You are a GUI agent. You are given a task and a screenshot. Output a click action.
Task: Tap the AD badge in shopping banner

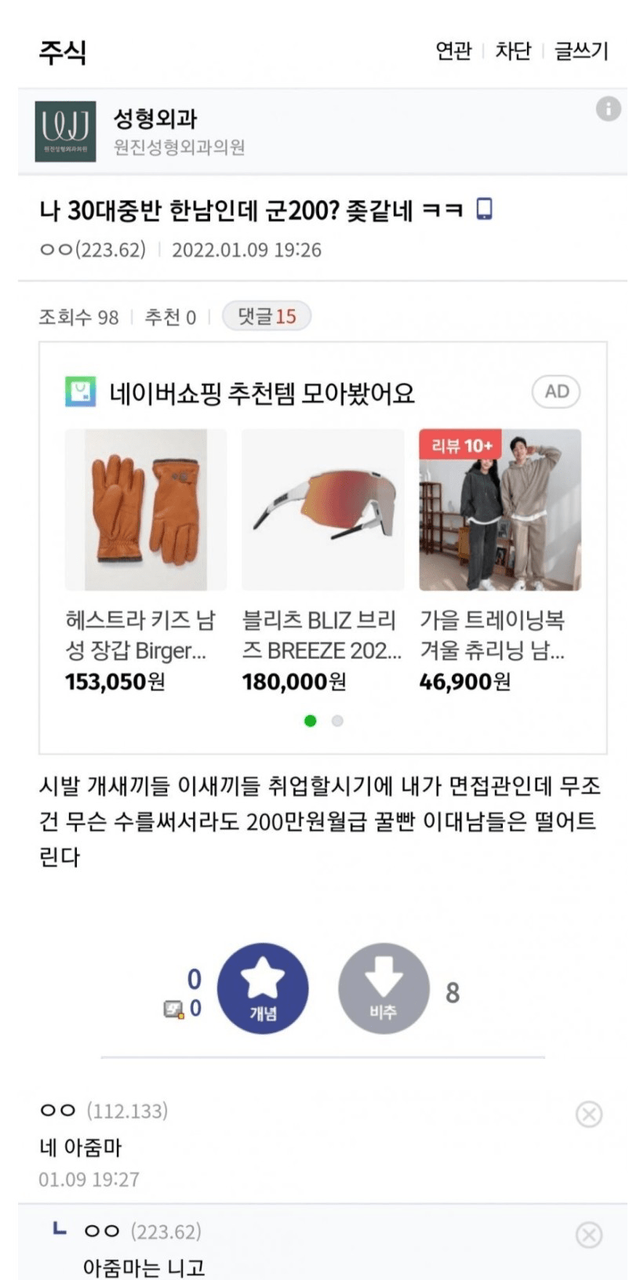pos(556,392)
